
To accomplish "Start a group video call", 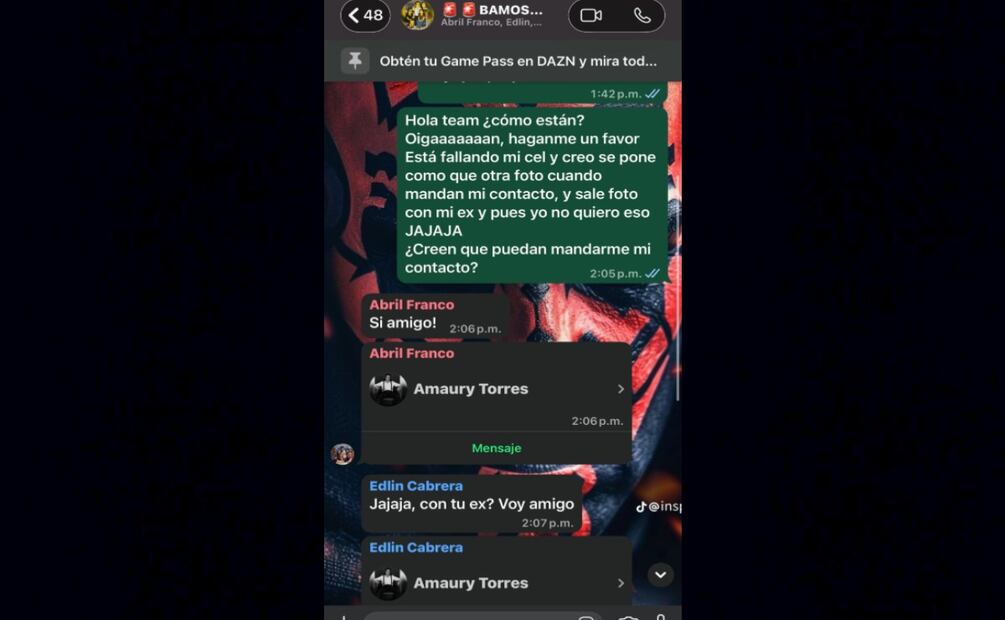I will [x=591, y=15].
